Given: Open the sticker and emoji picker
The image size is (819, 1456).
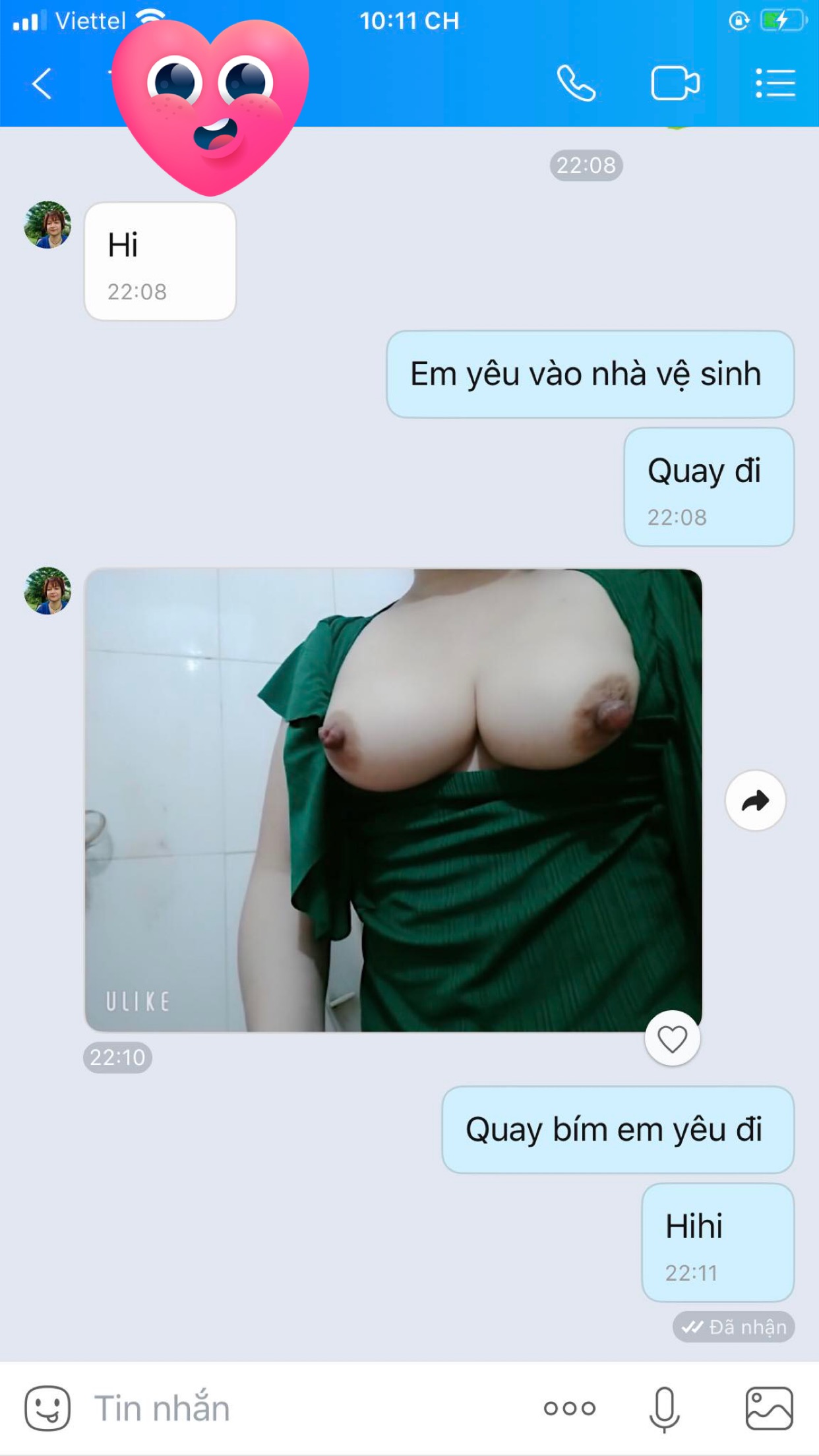Looking at the screenshot, I should pyautogui.click(x=47, y=1409).
